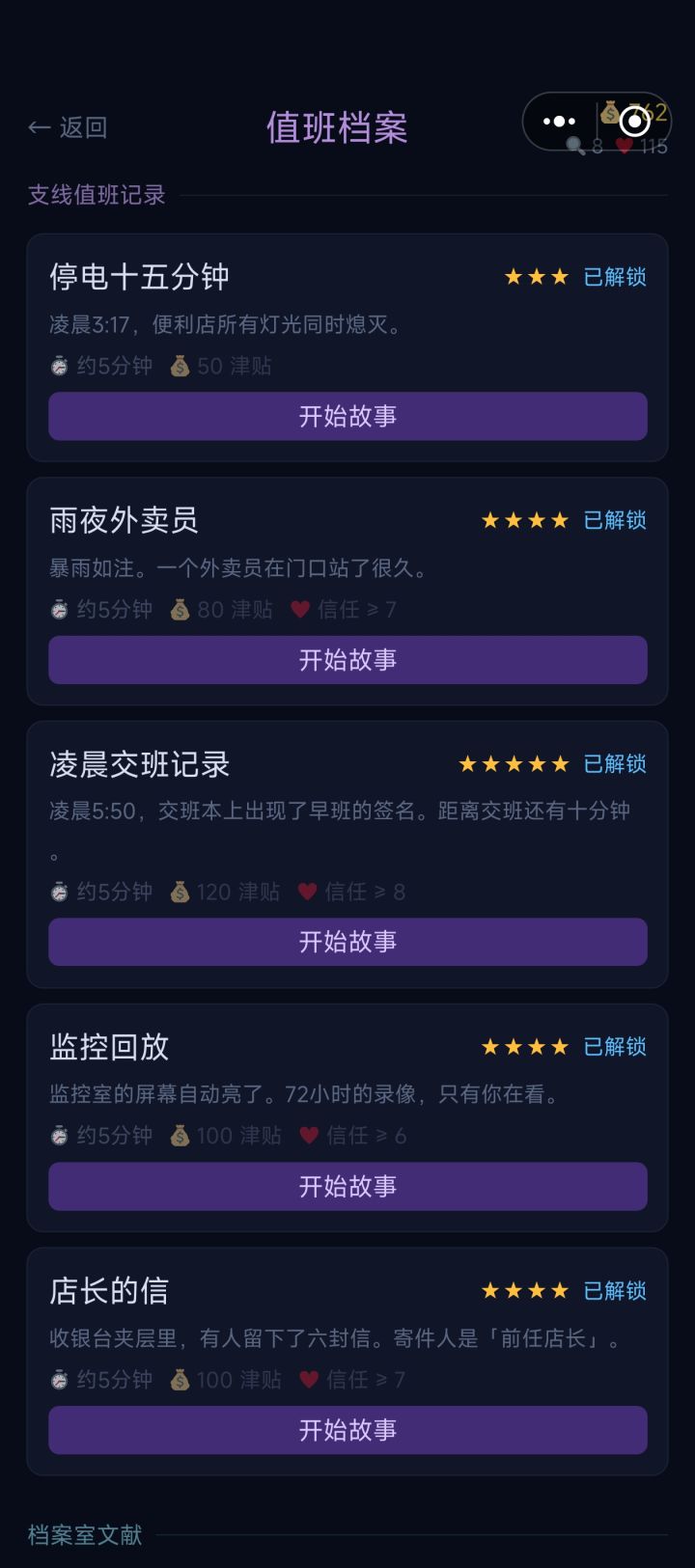
Task: Open the mini-program more options menu with three dots
Action: pyautogui.click(x=558, y=121)
